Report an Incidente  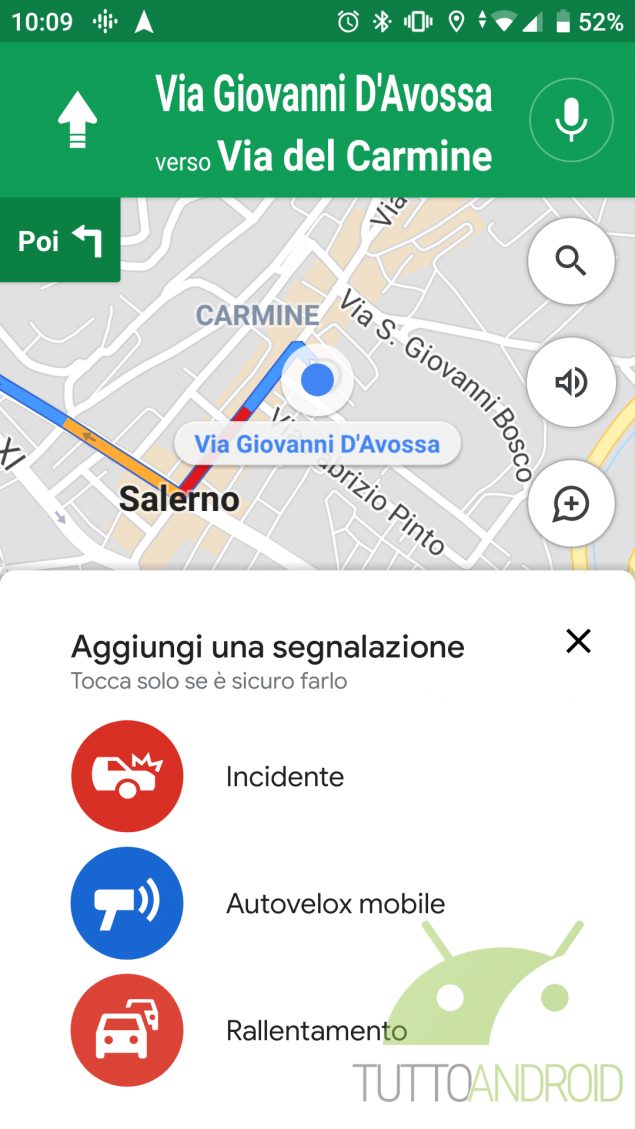click(x=318, y=776)
